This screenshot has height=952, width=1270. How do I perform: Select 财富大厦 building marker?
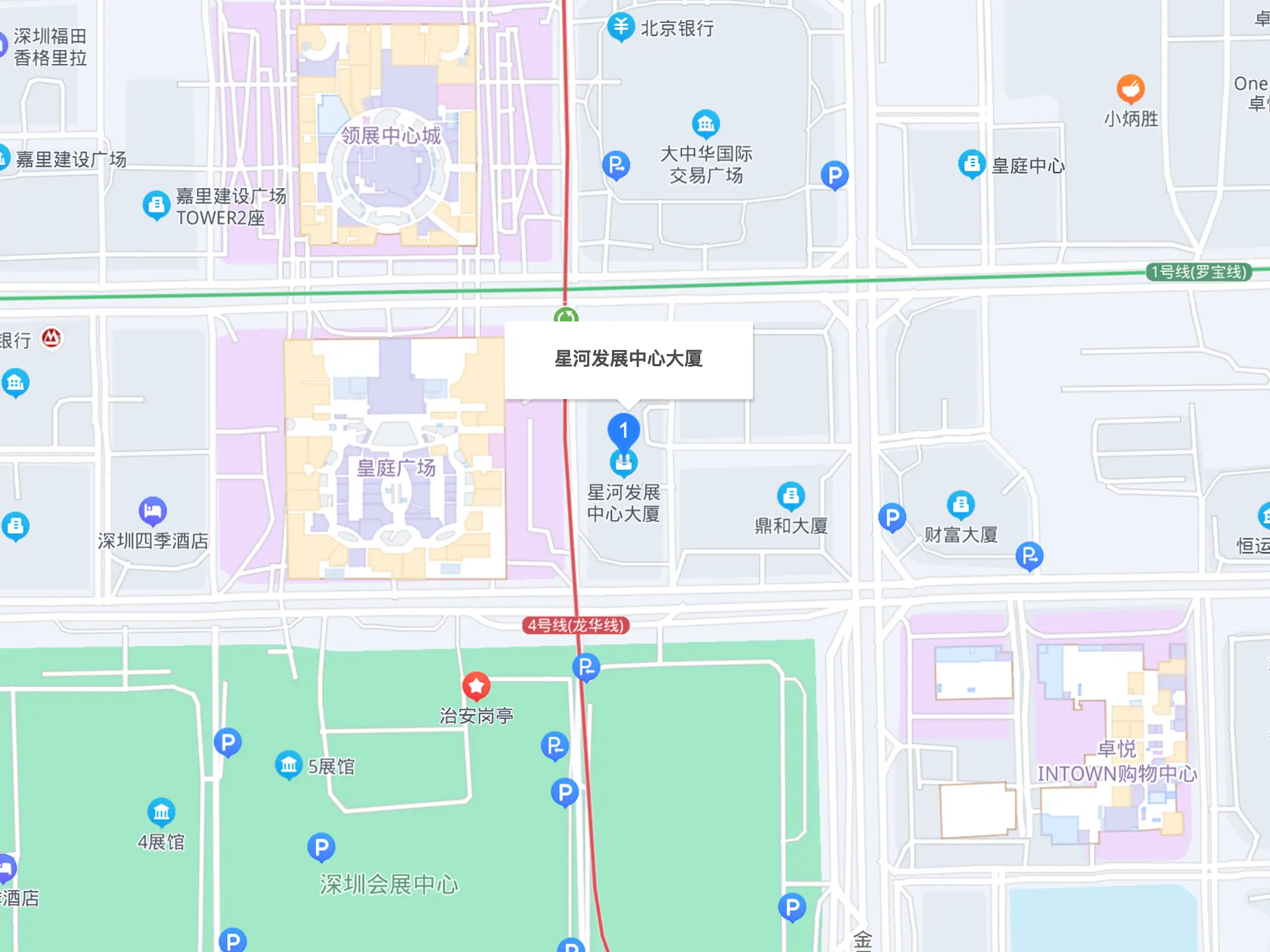pyautogui.click(x=960, y=505)
